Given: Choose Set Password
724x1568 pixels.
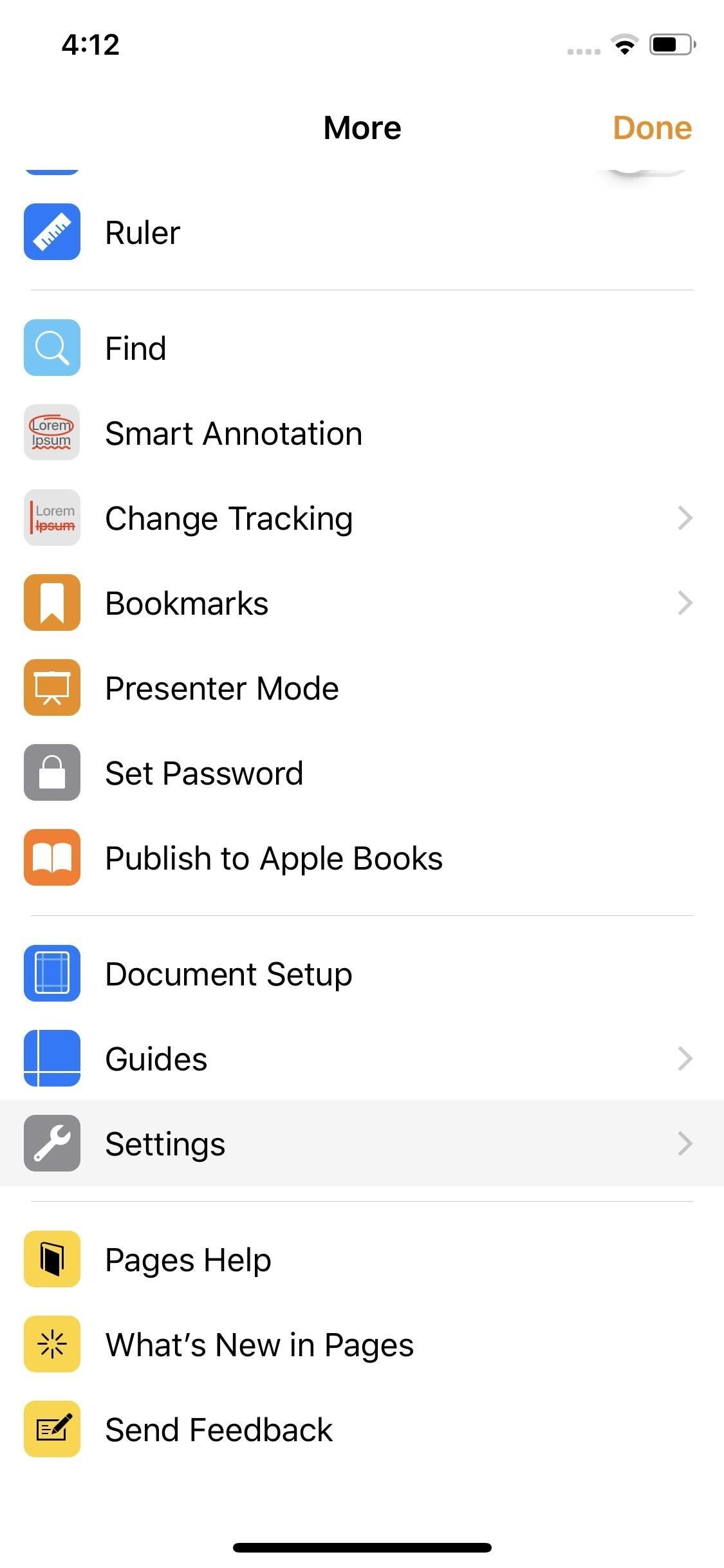Looking at the screenshot, I should coord(204,773).
